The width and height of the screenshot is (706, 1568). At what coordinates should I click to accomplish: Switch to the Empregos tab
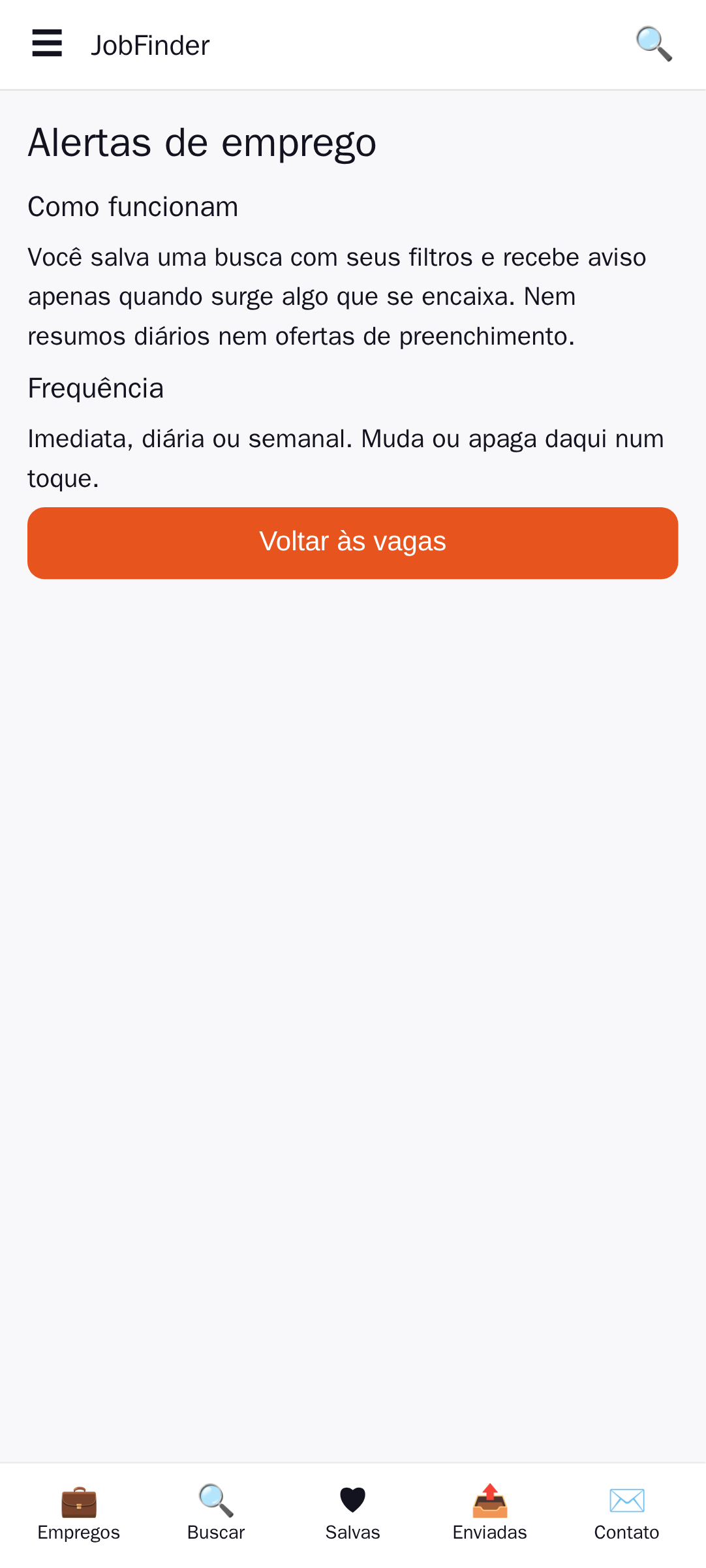click(79, 1514)
